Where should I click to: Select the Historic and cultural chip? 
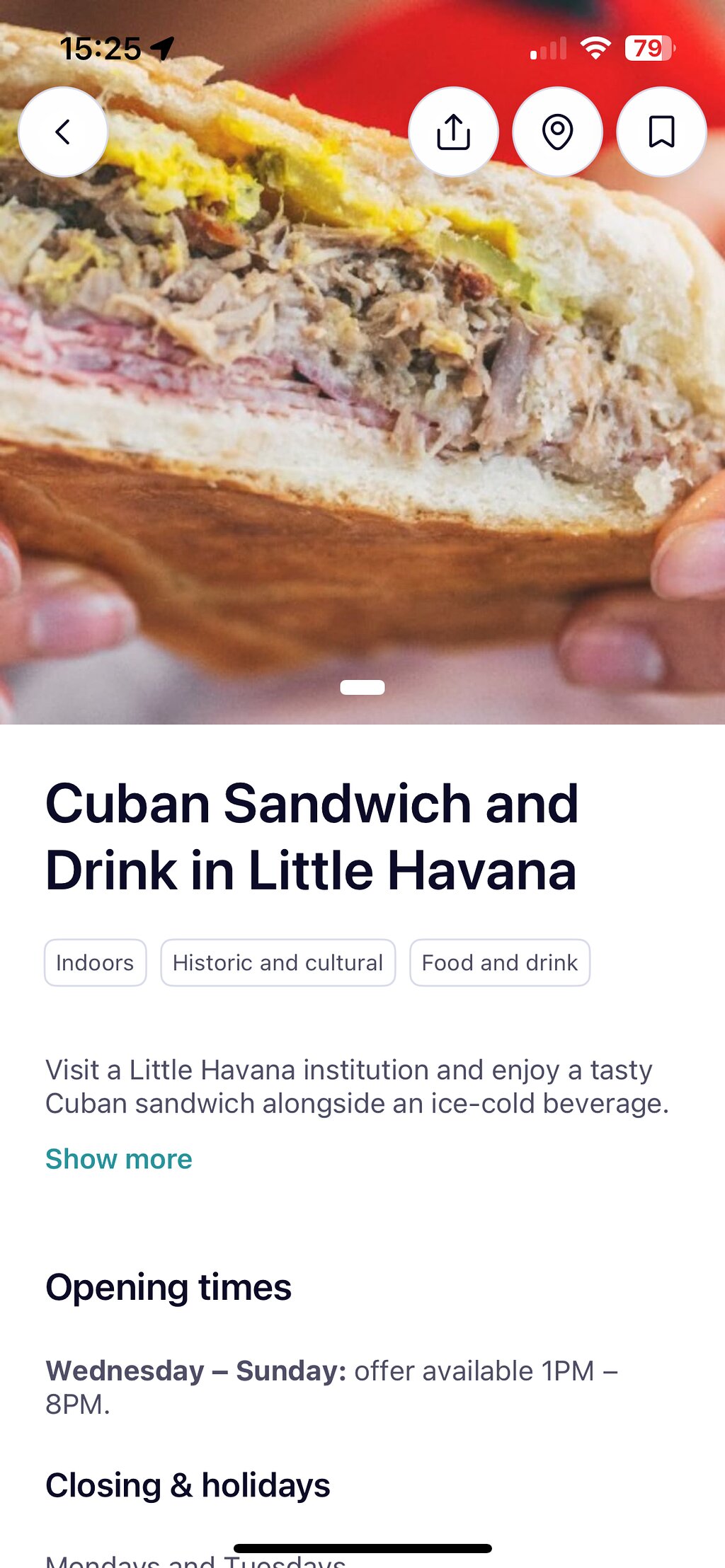(278, 962)
